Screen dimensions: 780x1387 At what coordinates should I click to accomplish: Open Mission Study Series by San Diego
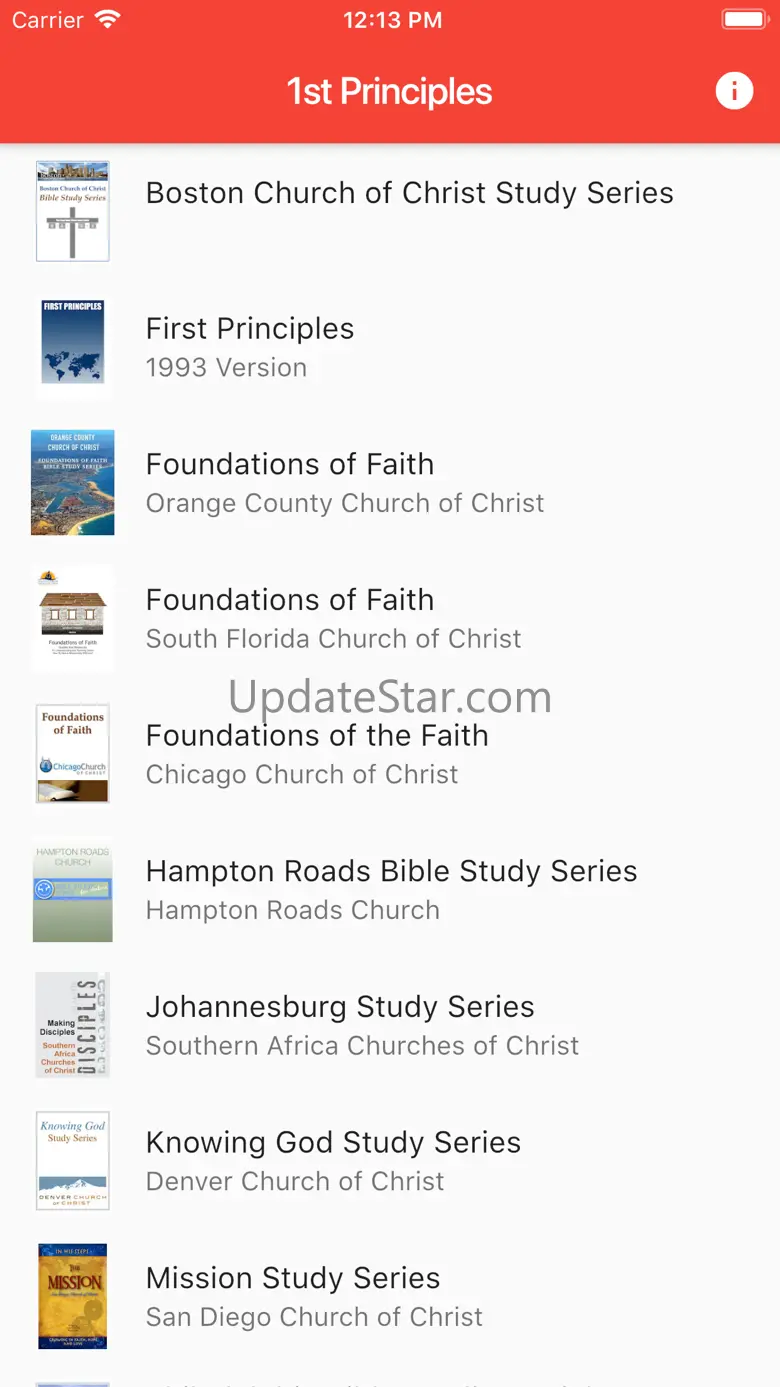pos(314,1296)
